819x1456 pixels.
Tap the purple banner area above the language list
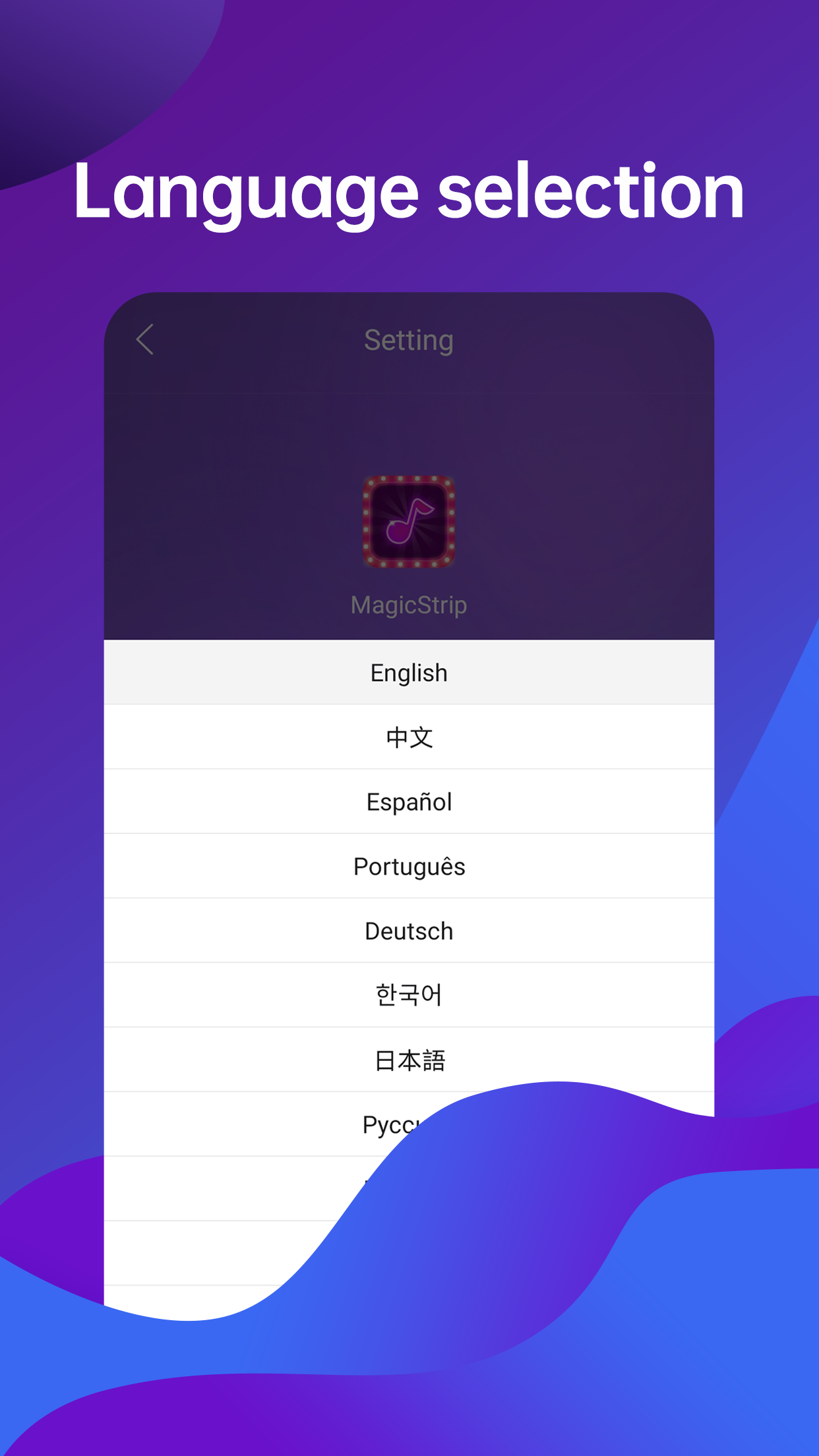click(x=409, y=429)
